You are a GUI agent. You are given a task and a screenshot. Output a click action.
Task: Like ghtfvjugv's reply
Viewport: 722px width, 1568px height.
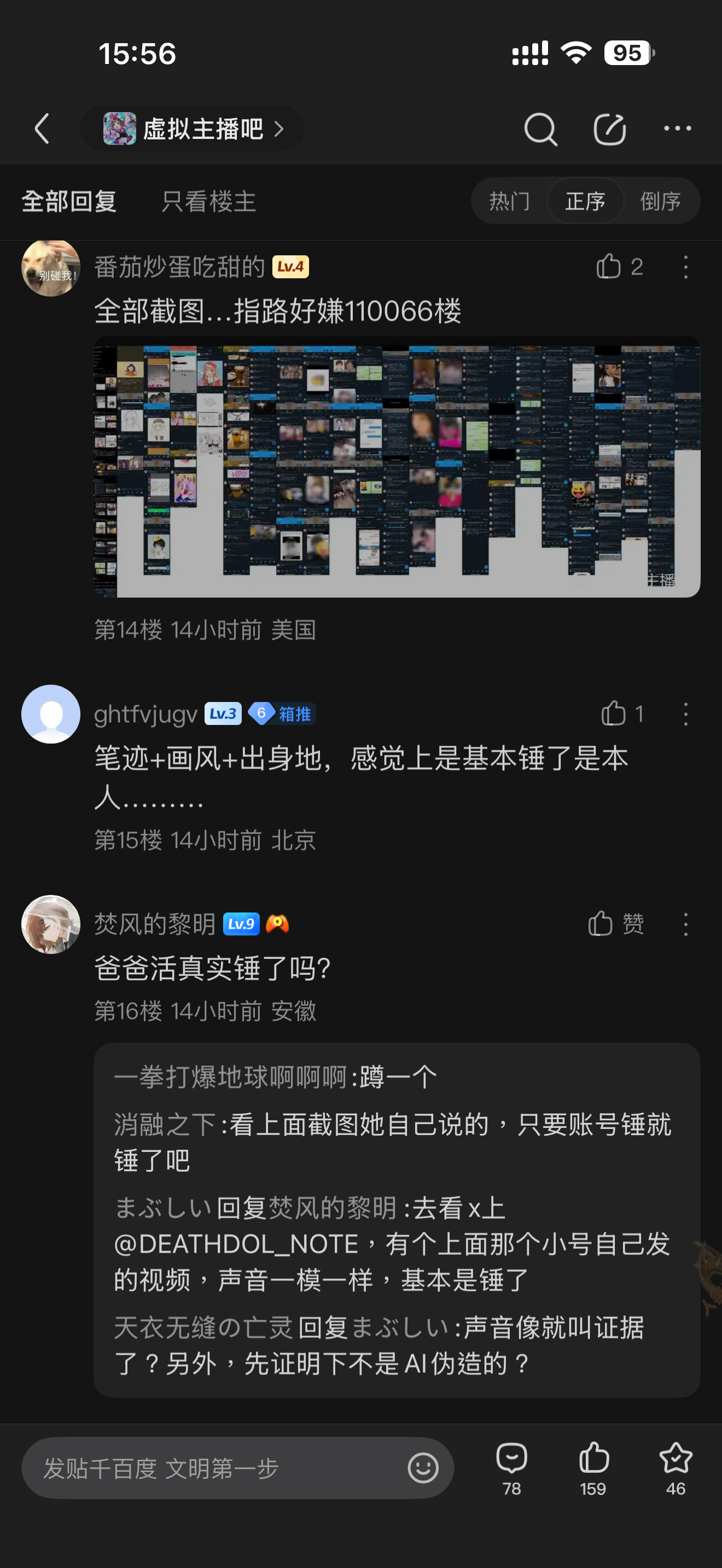(614, 713)
